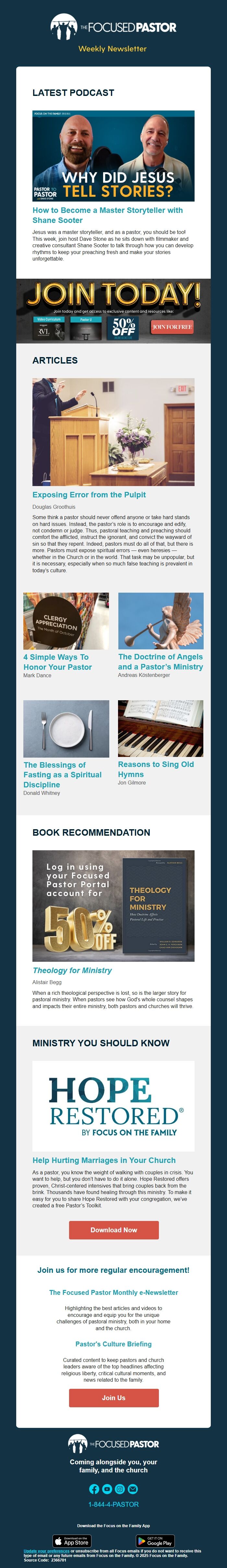This screenshot has height=1568, width=227.
Task: Tap the Join for Free button
Action: click(x=172, y=327)
